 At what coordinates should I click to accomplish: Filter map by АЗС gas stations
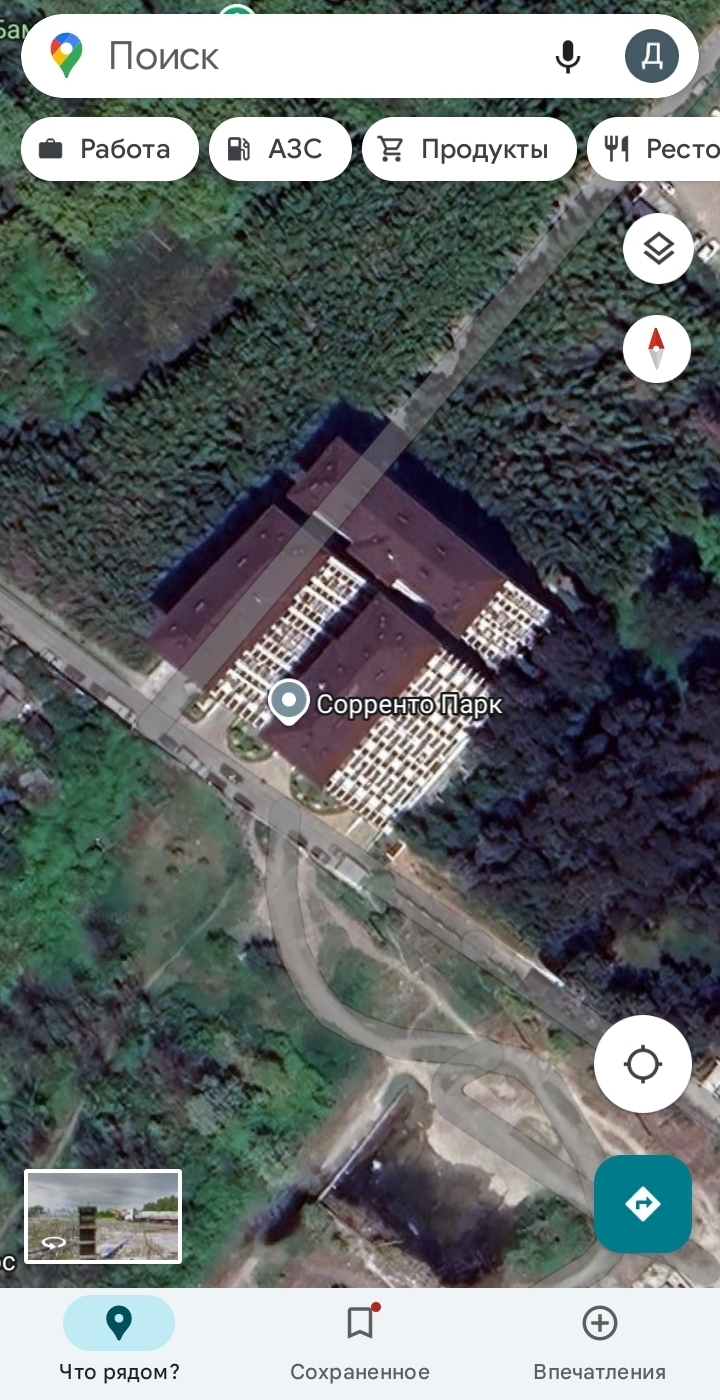(x=280, y=150)
